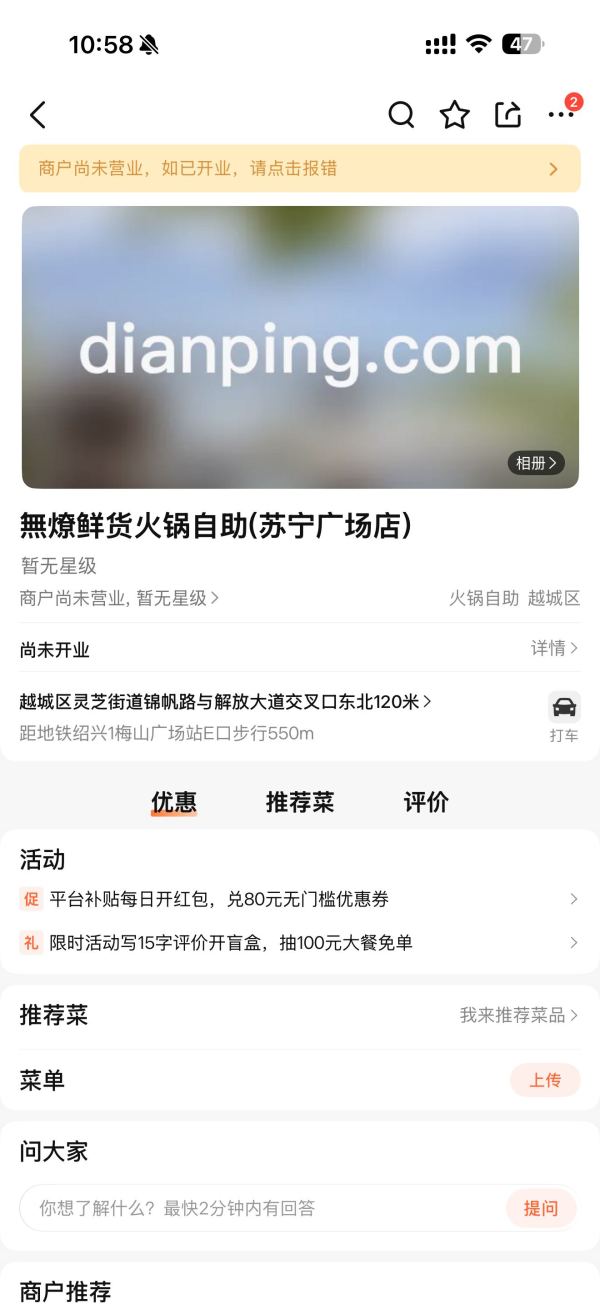Open the search icon in the top bar

coord(401,116)
